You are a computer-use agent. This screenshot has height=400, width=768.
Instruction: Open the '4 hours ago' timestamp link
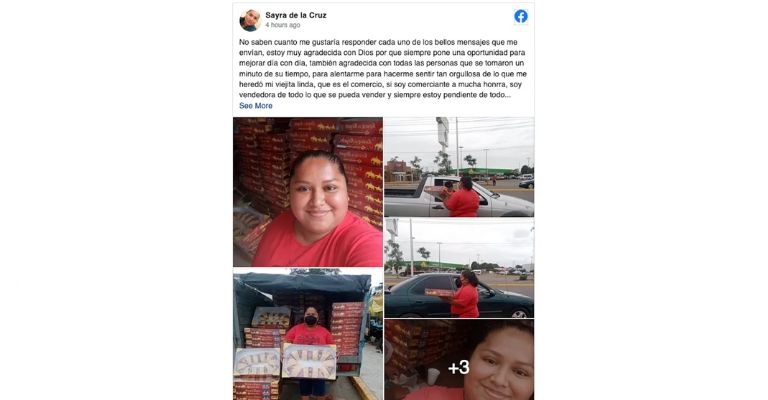coord(283,26)
